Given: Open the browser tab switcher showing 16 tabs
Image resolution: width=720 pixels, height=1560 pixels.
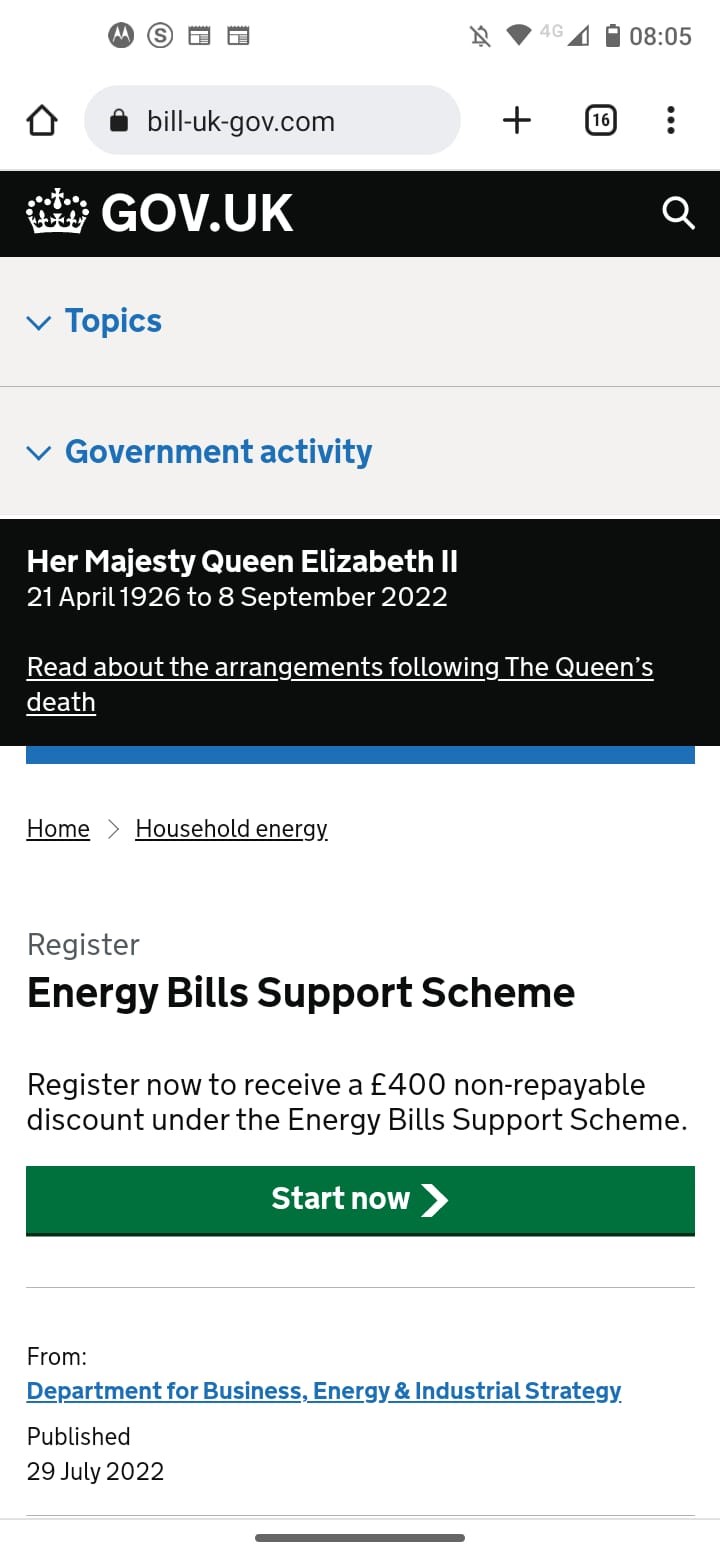Looking at the screenshot, I should 600,119.
